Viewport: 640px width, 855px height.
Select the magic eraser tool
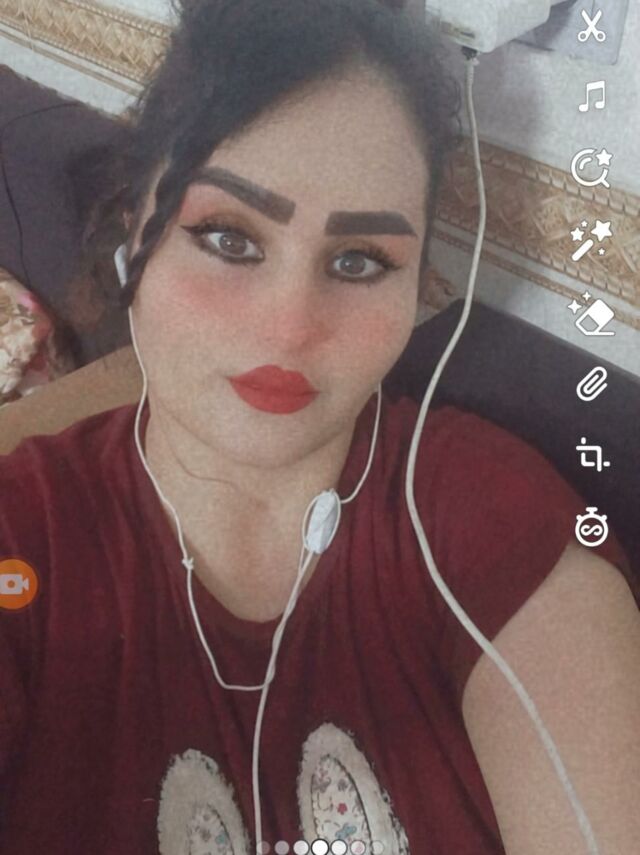pyautogui.click(x=591, y=312)
